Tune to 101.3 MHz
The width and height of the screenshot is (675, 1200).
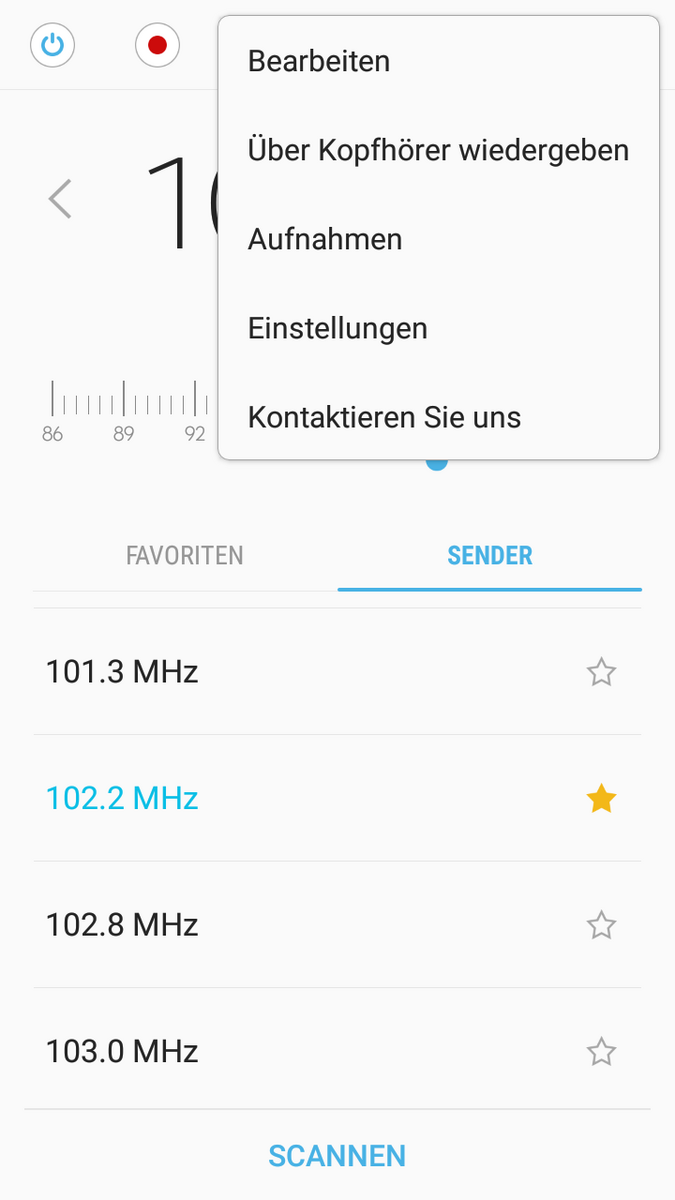(122, 672)
